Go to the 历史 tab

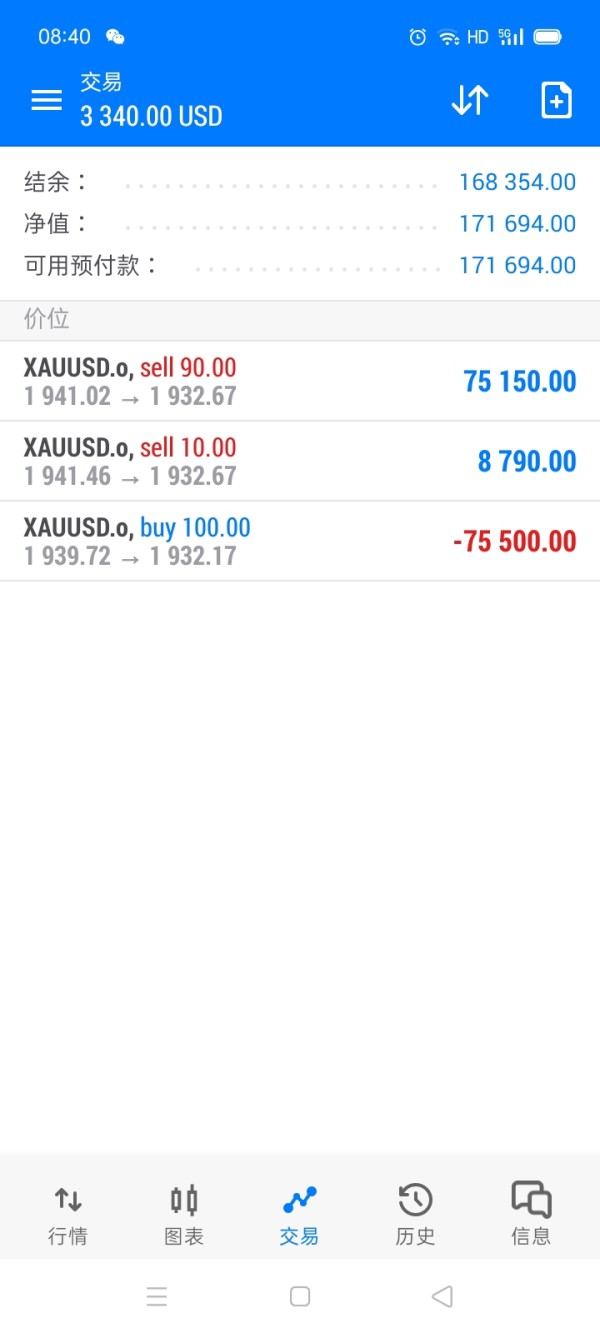[415, 1214]
